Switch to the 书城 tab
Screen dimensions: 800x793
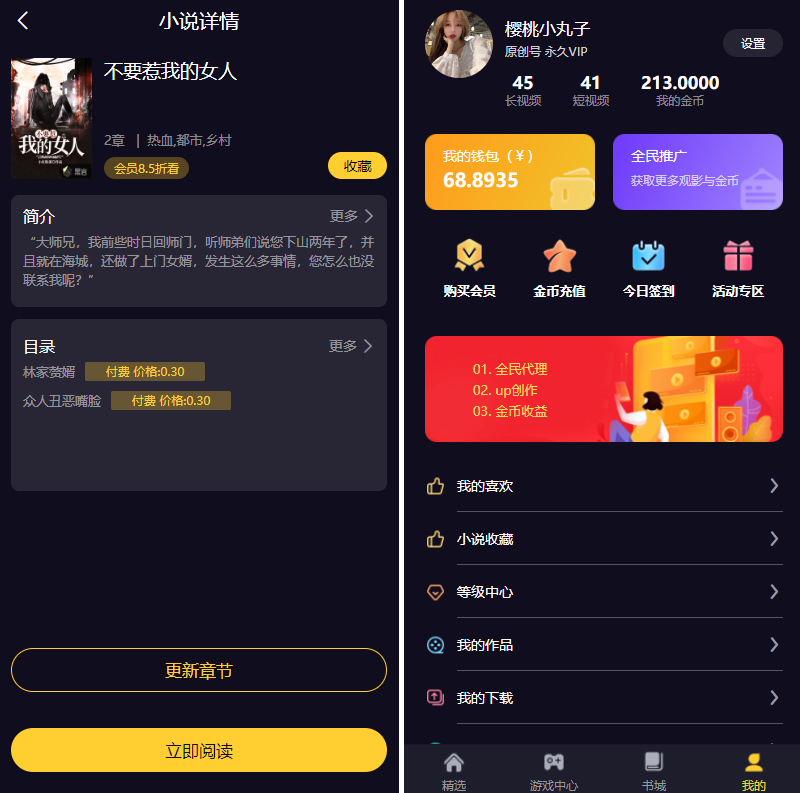(653, 770)
